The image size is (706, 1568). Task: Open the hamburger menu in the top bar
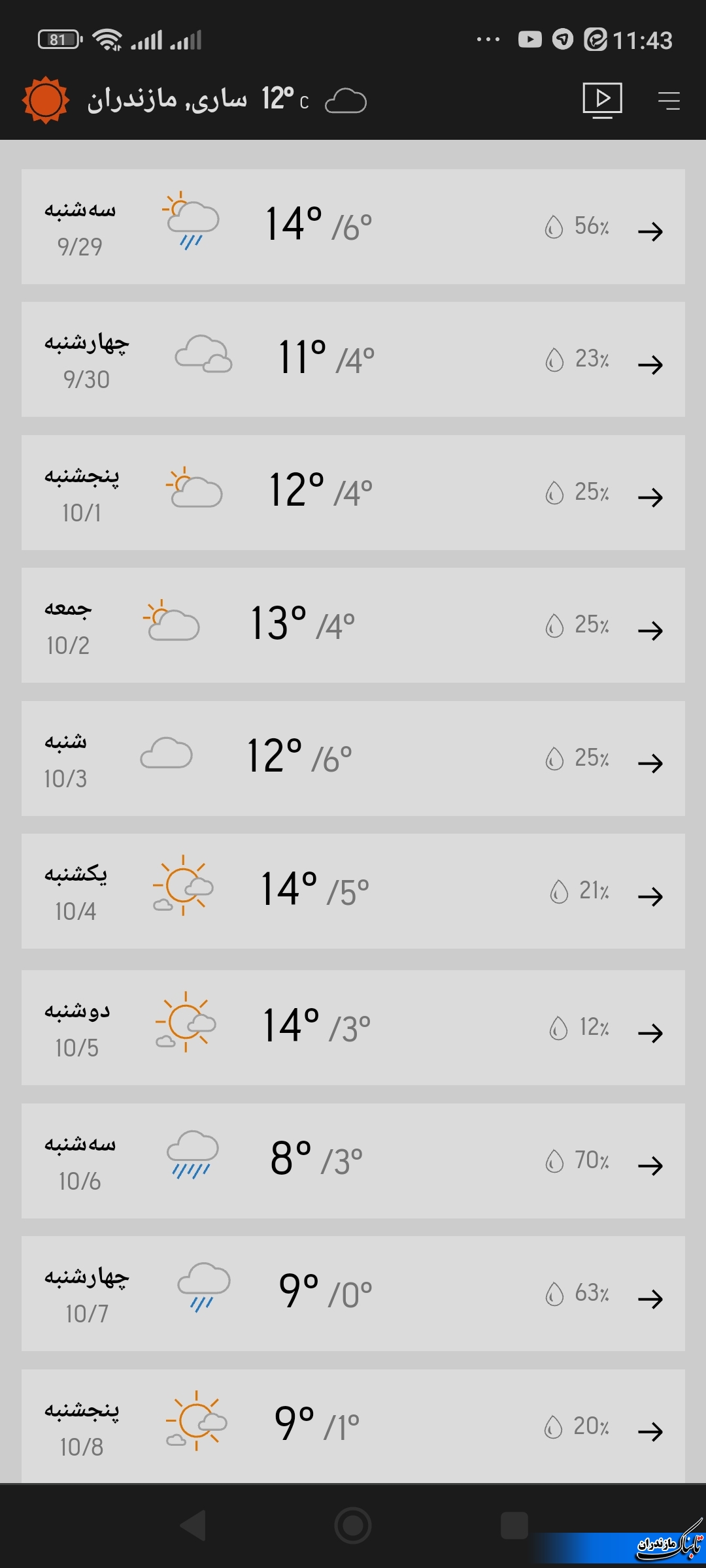click(x=669, y=101)
